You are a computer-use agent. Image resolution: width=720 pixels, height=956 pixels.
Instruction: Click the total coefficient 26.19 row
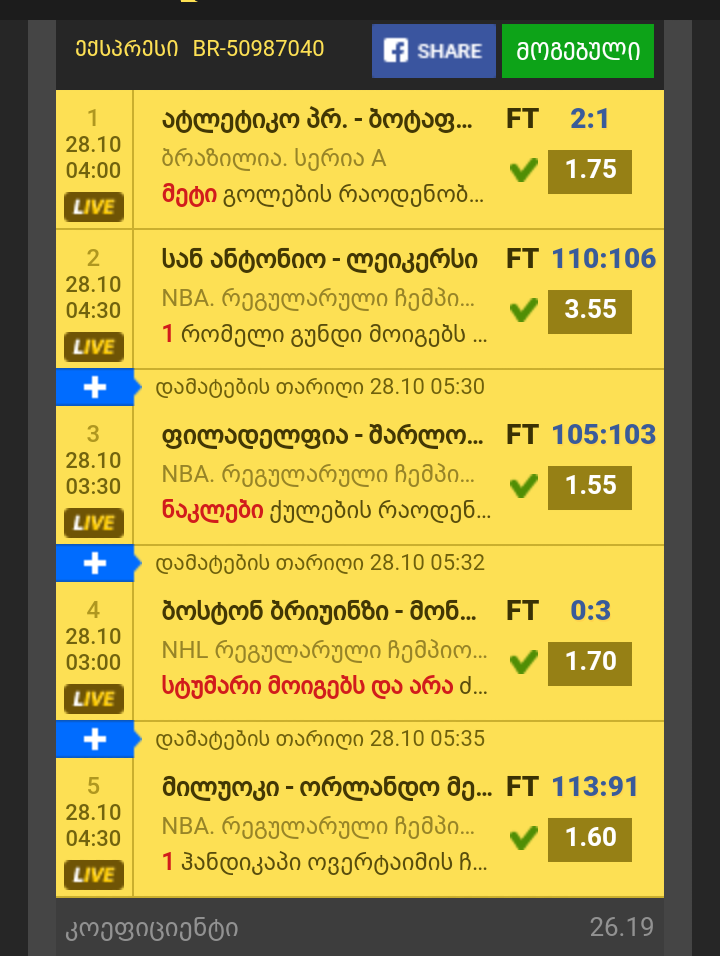tap(360, 928)
